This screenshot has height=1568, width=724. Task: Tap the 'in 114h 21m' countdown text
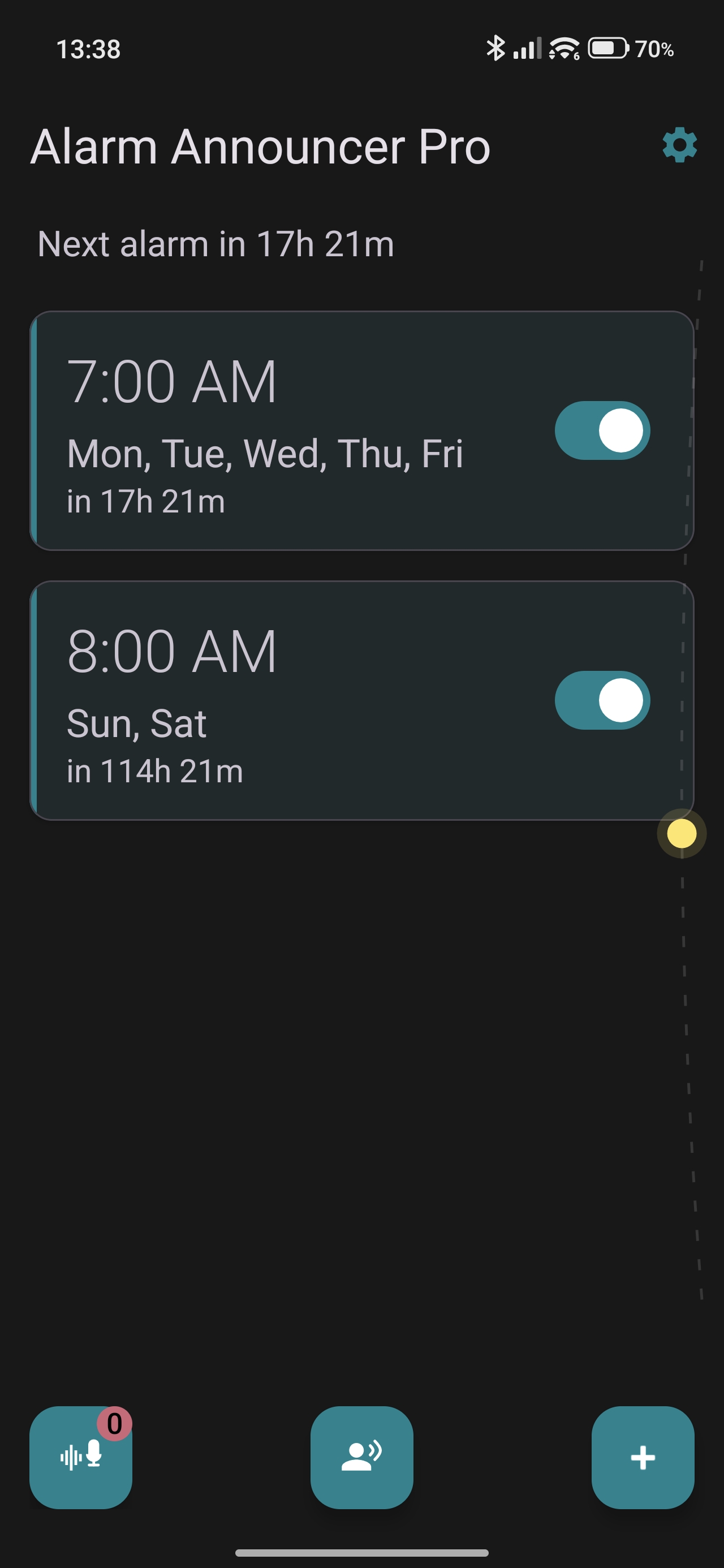click(154, 769)
